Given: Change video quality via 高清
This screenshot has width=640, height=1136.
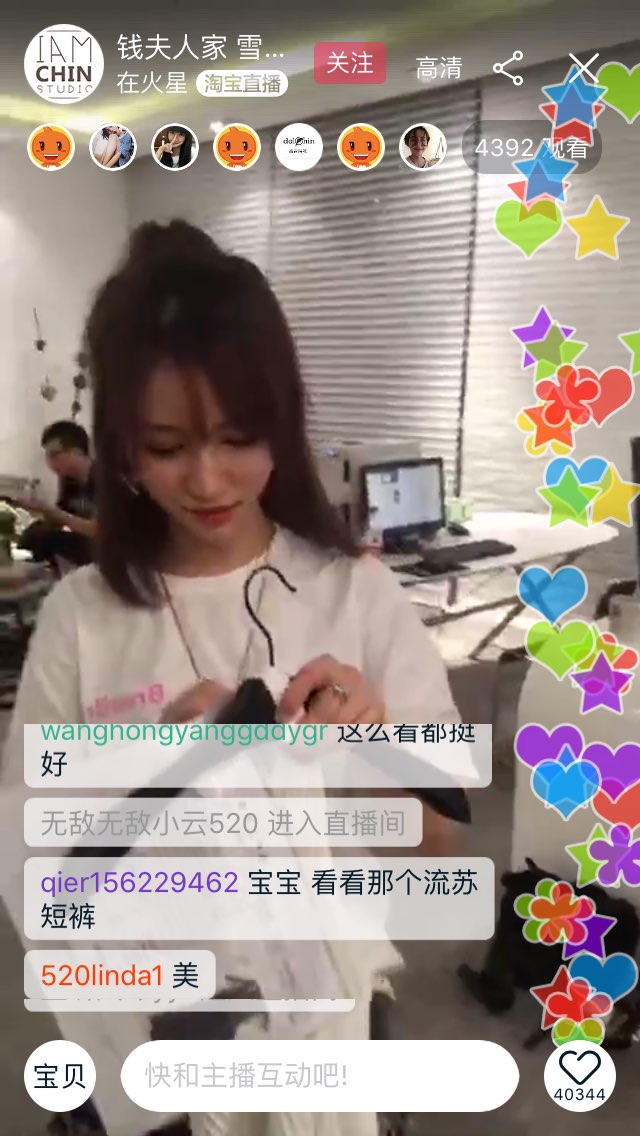Looking at the screenshot, I should point(439,68).
